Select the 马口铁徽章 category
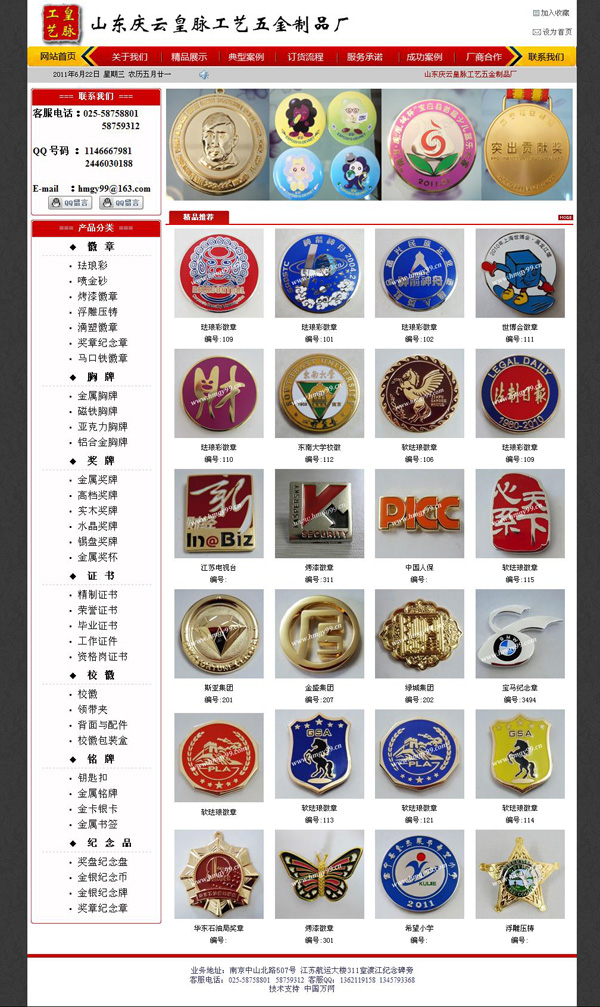The height and width of the screenshot is (1007, 600). pyautogui.click(x=103, y=358)
